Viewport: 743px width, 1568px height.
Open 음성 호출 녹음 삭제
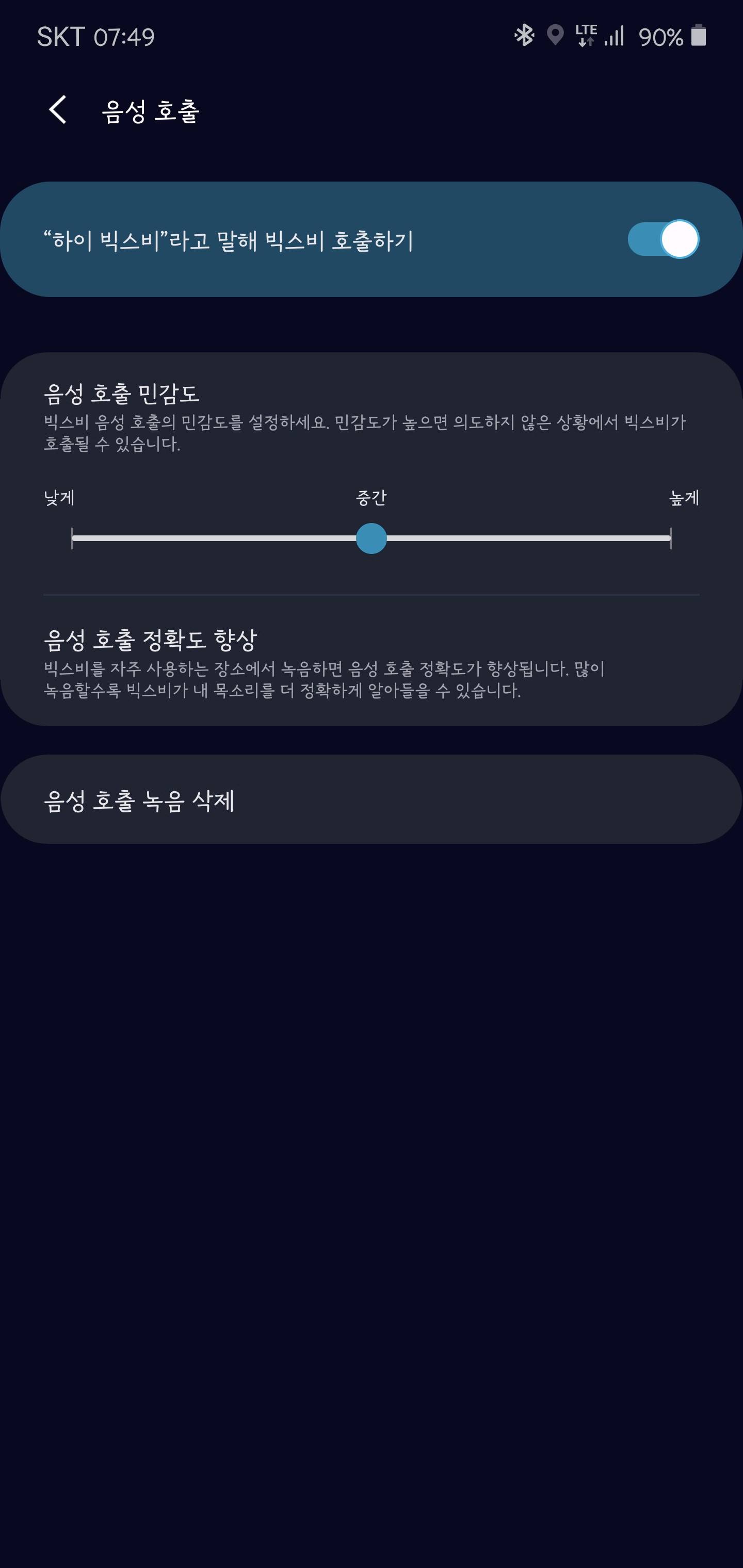372,800
